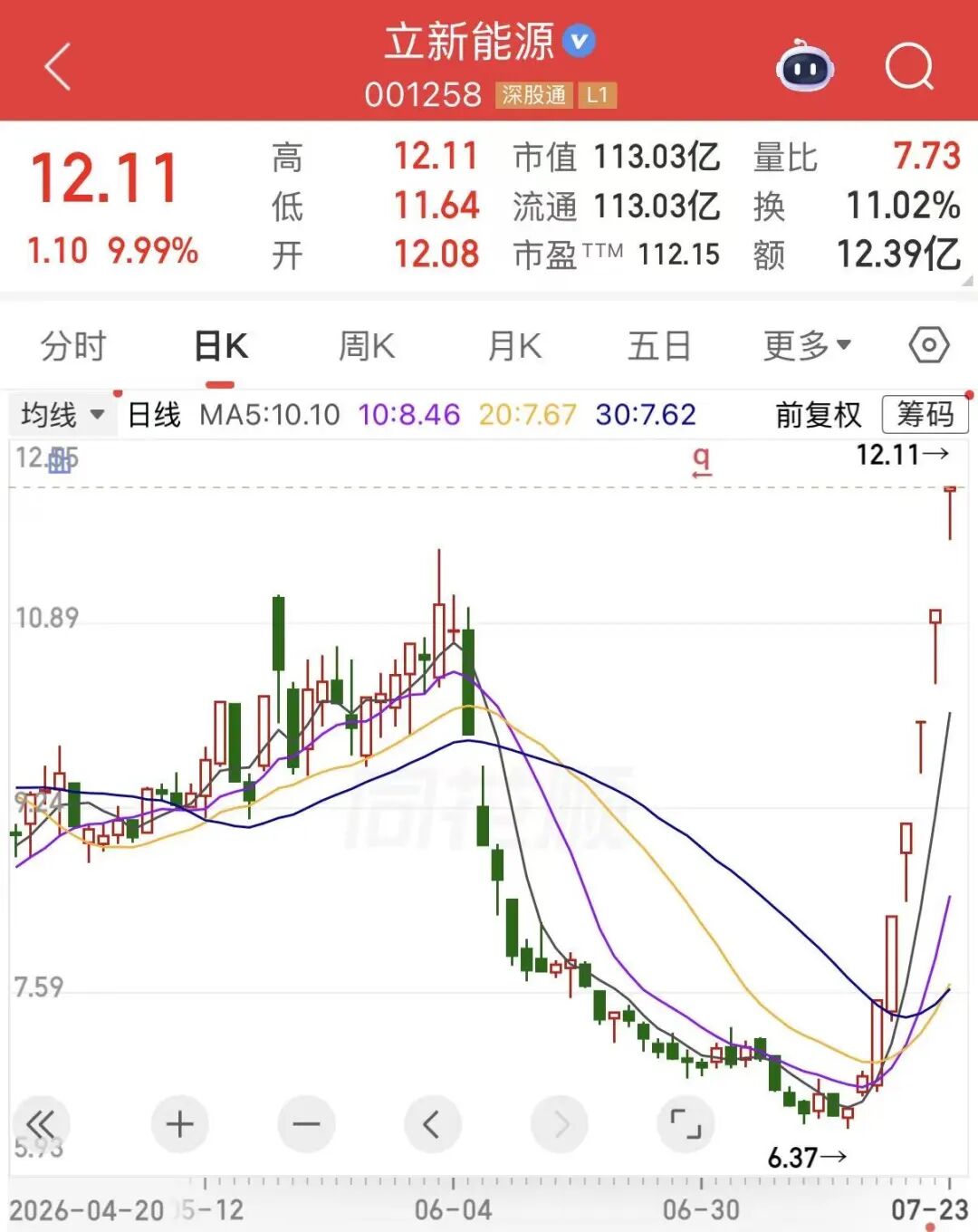Open the robot assistant icon
978x1232 pixels.
click(805, 66)
